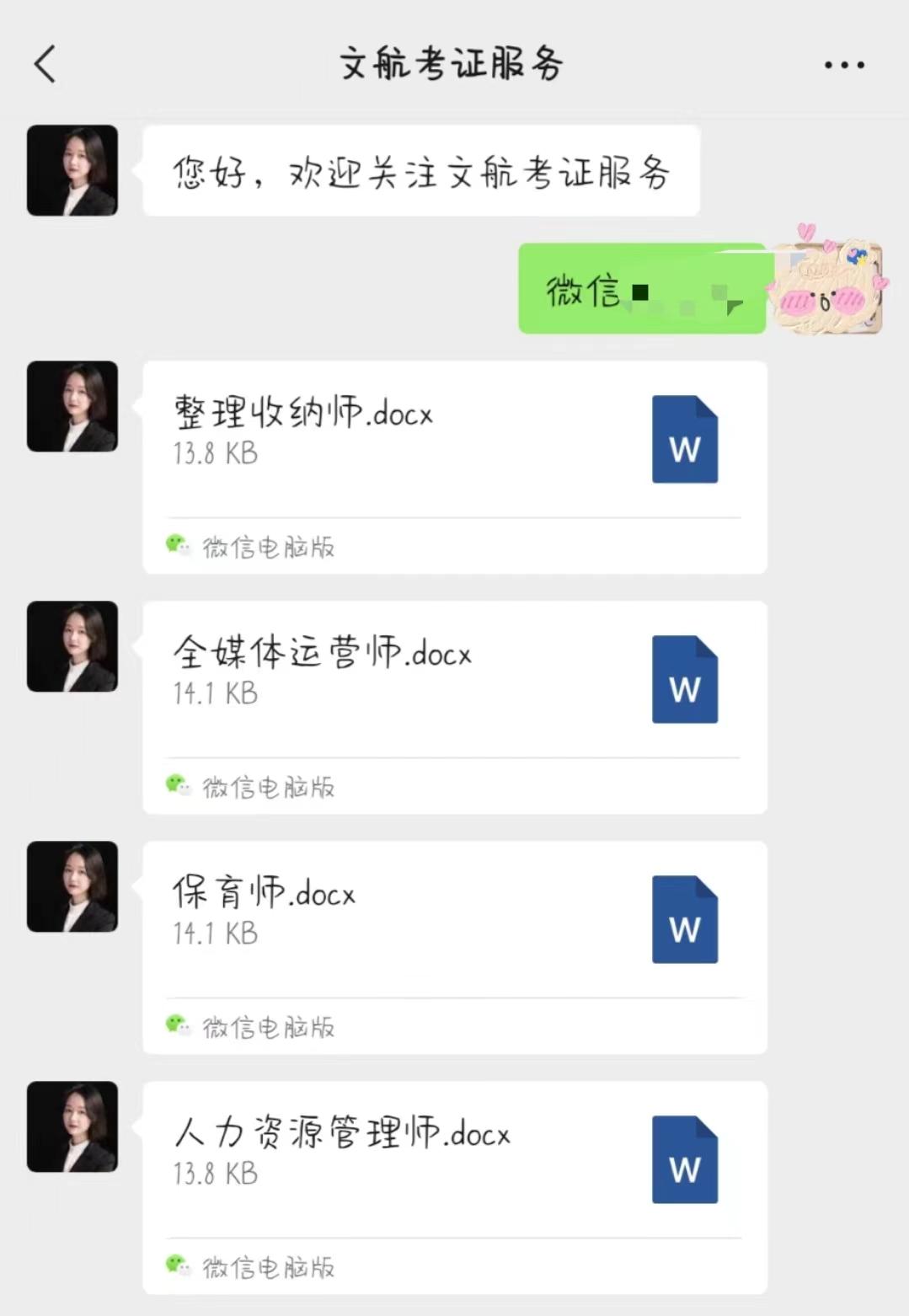View sender's avatar beside the welcome message
Screen dimensions: 909x1316
(72, 170)
